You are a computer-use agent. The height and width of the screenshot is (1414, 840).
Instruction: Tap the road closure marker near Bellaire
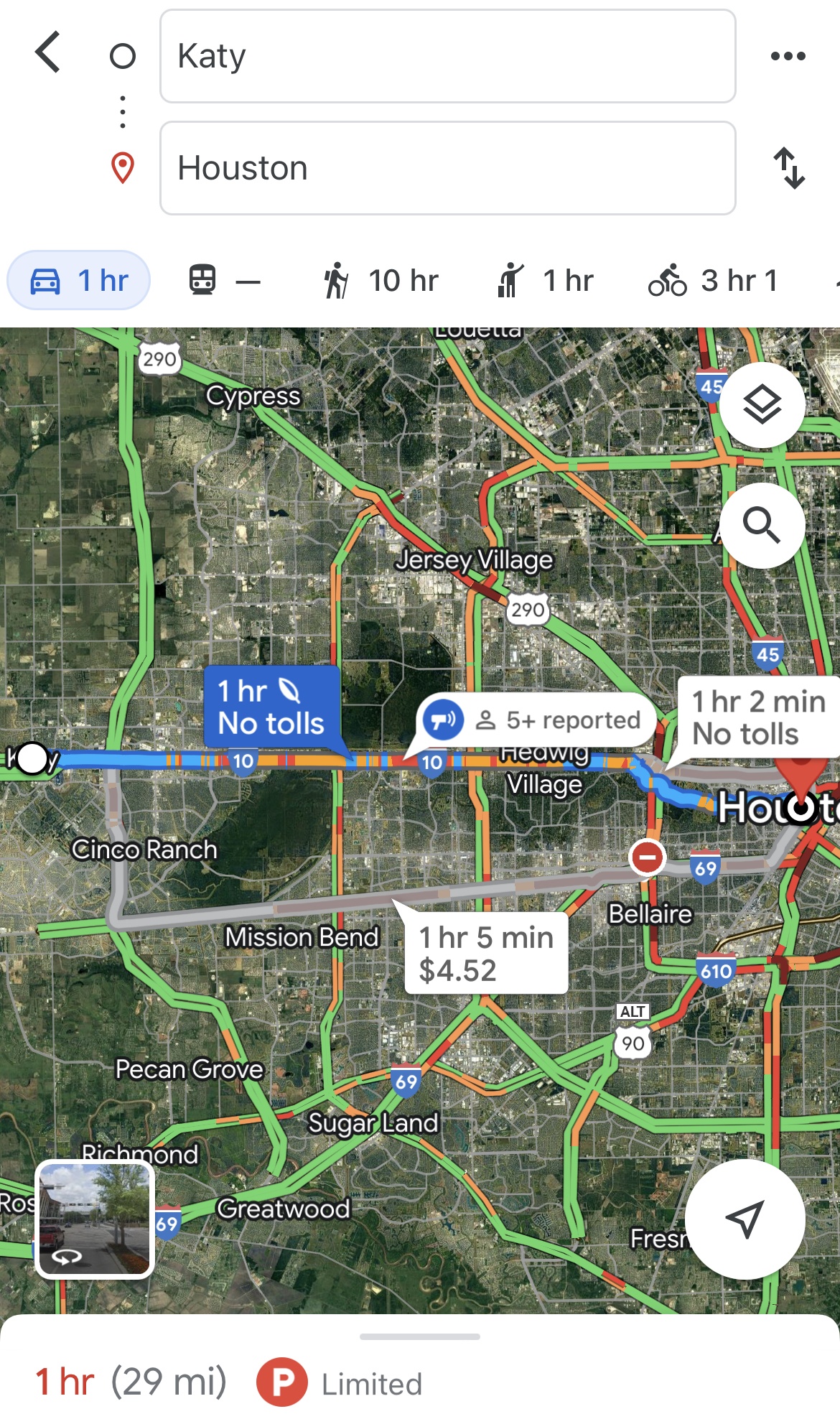click(x=647, y=857)
